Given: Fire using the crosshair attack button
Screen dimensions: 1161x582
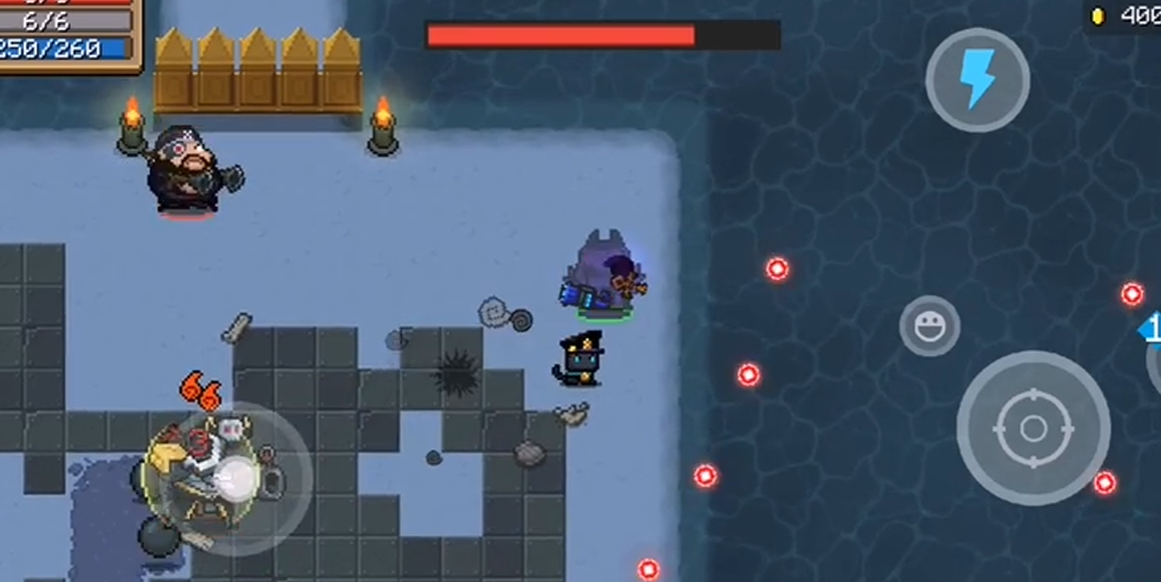Looking at the screenshot, I should [x=1033, y=428].
